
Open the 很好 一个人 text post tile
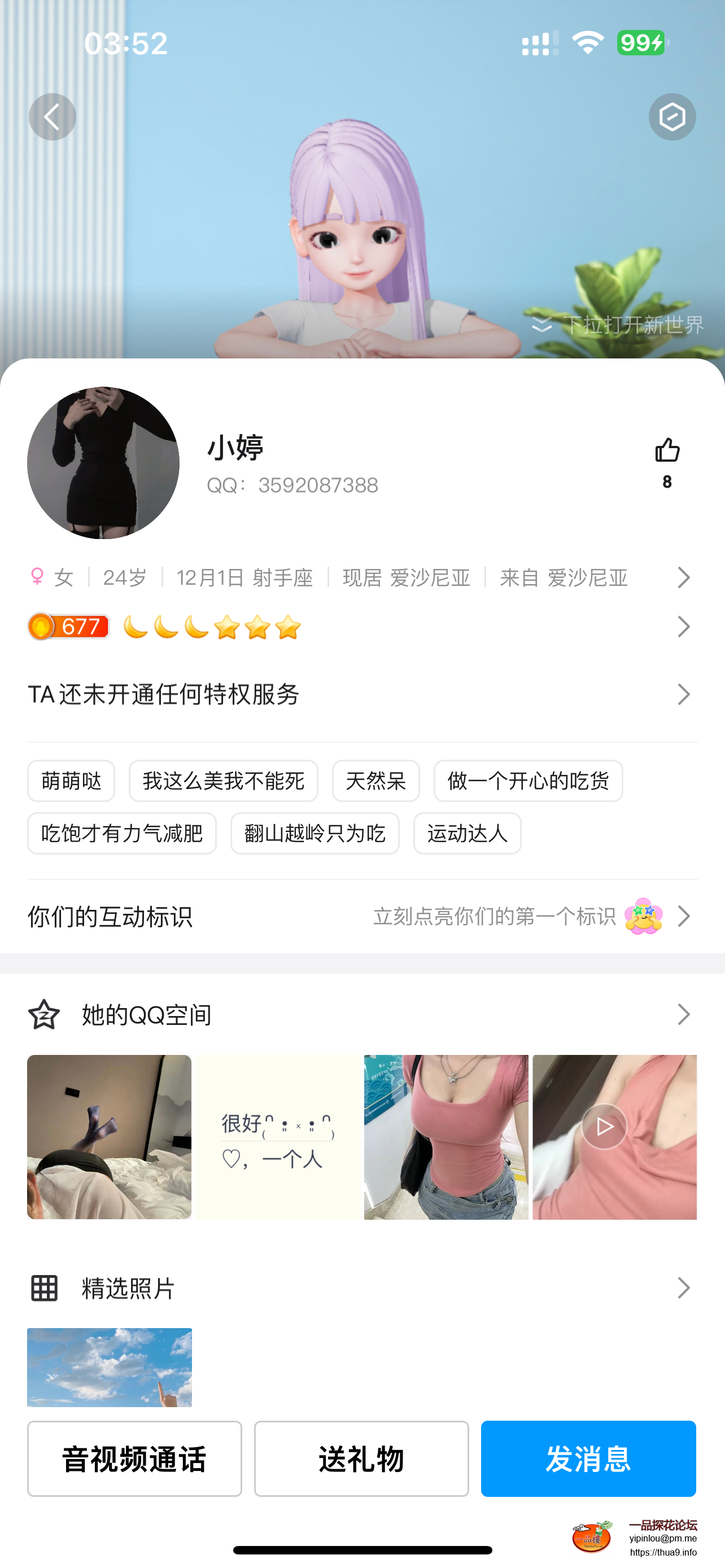[278, 1137]
